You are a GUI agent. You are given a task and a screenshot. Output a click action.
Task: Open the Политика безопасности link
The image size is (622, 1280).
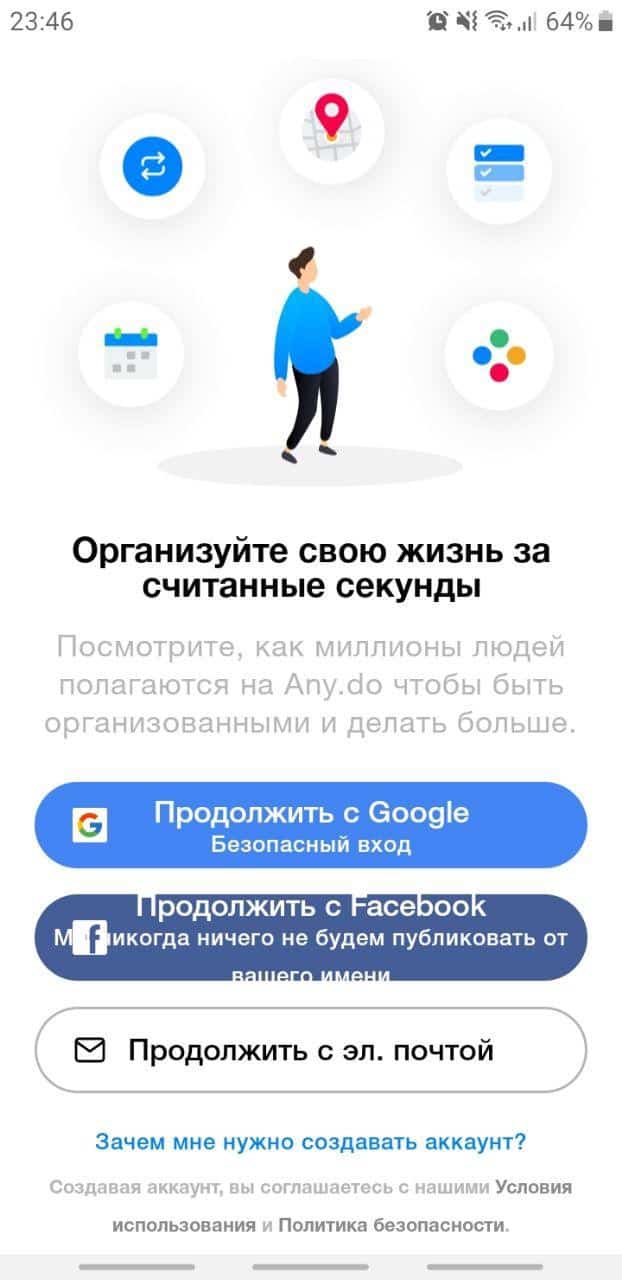[x=392, y=1224]
